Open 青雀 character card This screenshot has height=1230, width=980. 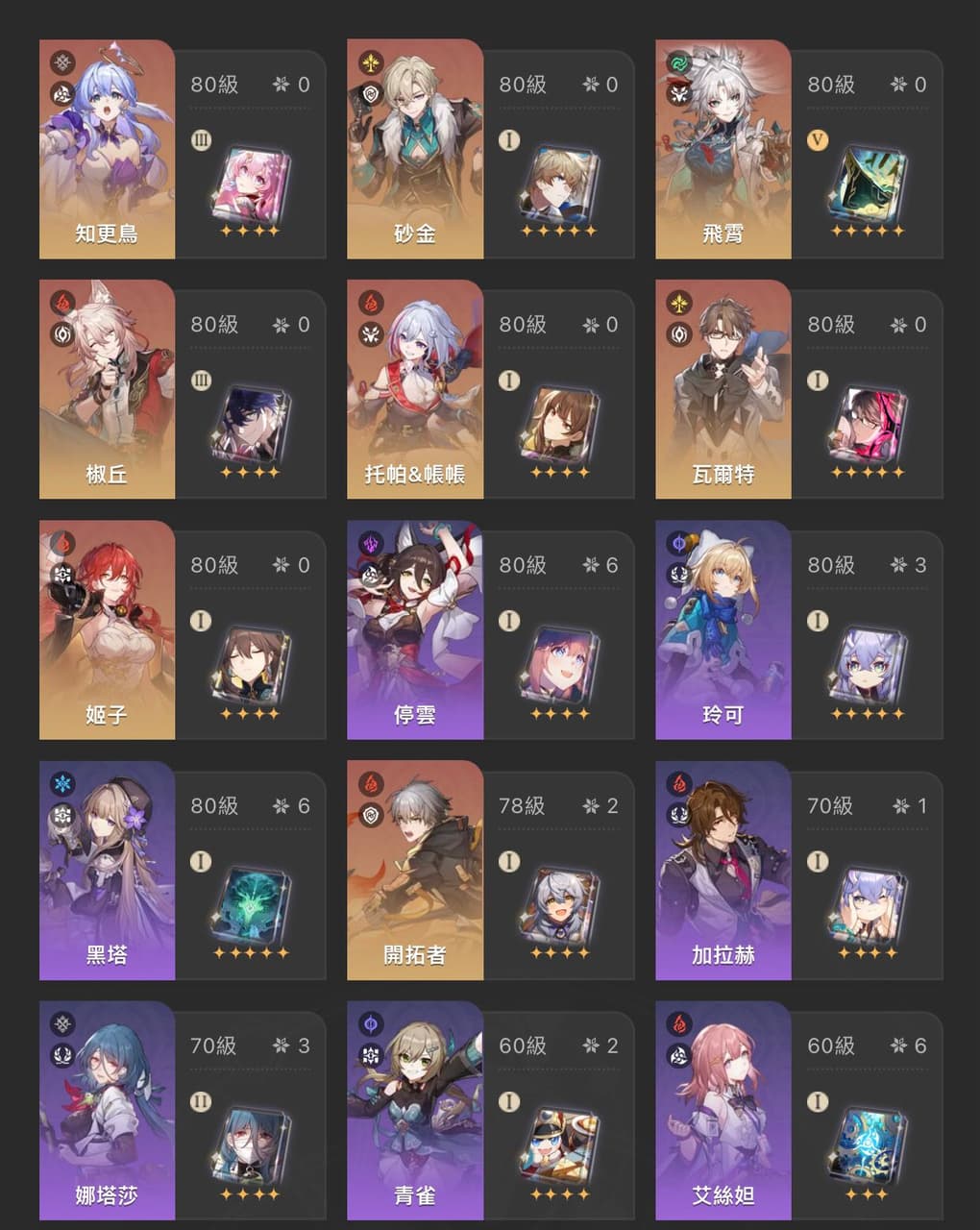point(415,1110)
